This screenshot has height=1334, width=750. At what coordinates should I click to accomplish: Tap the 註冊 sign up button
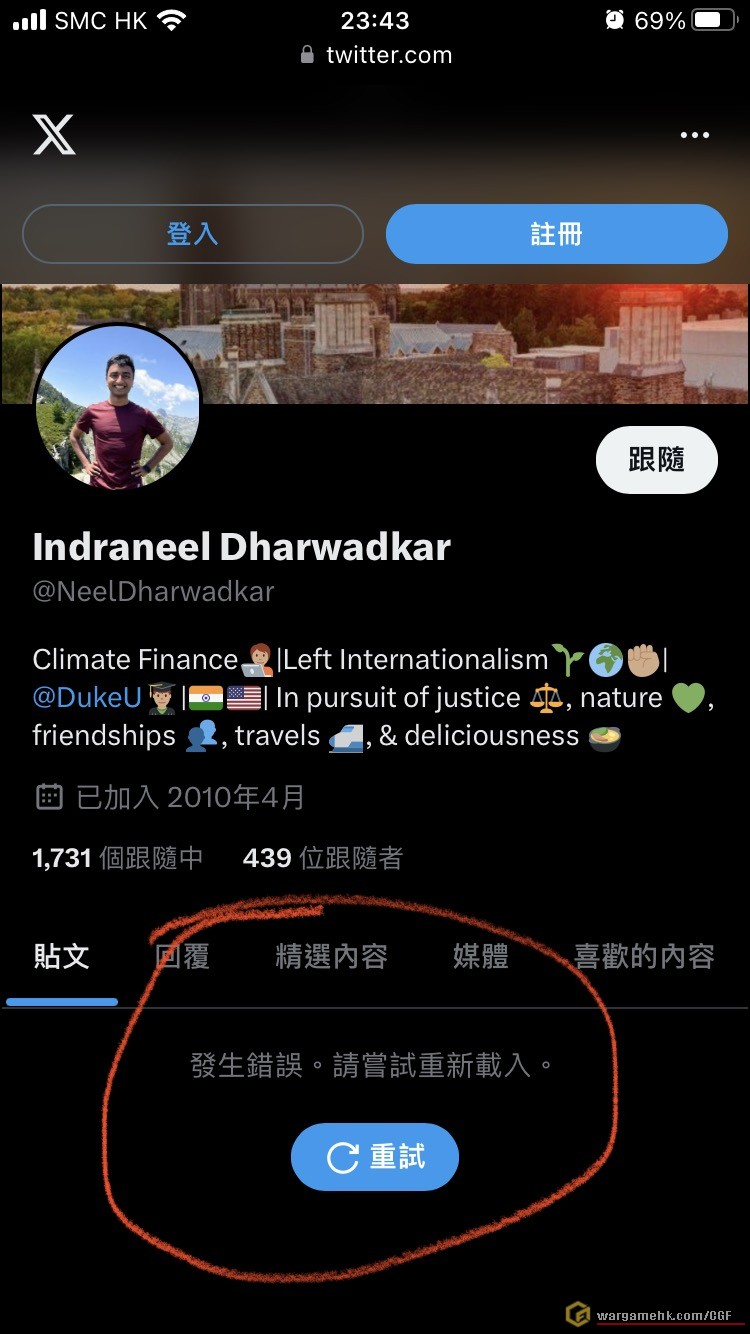point(556,234)
